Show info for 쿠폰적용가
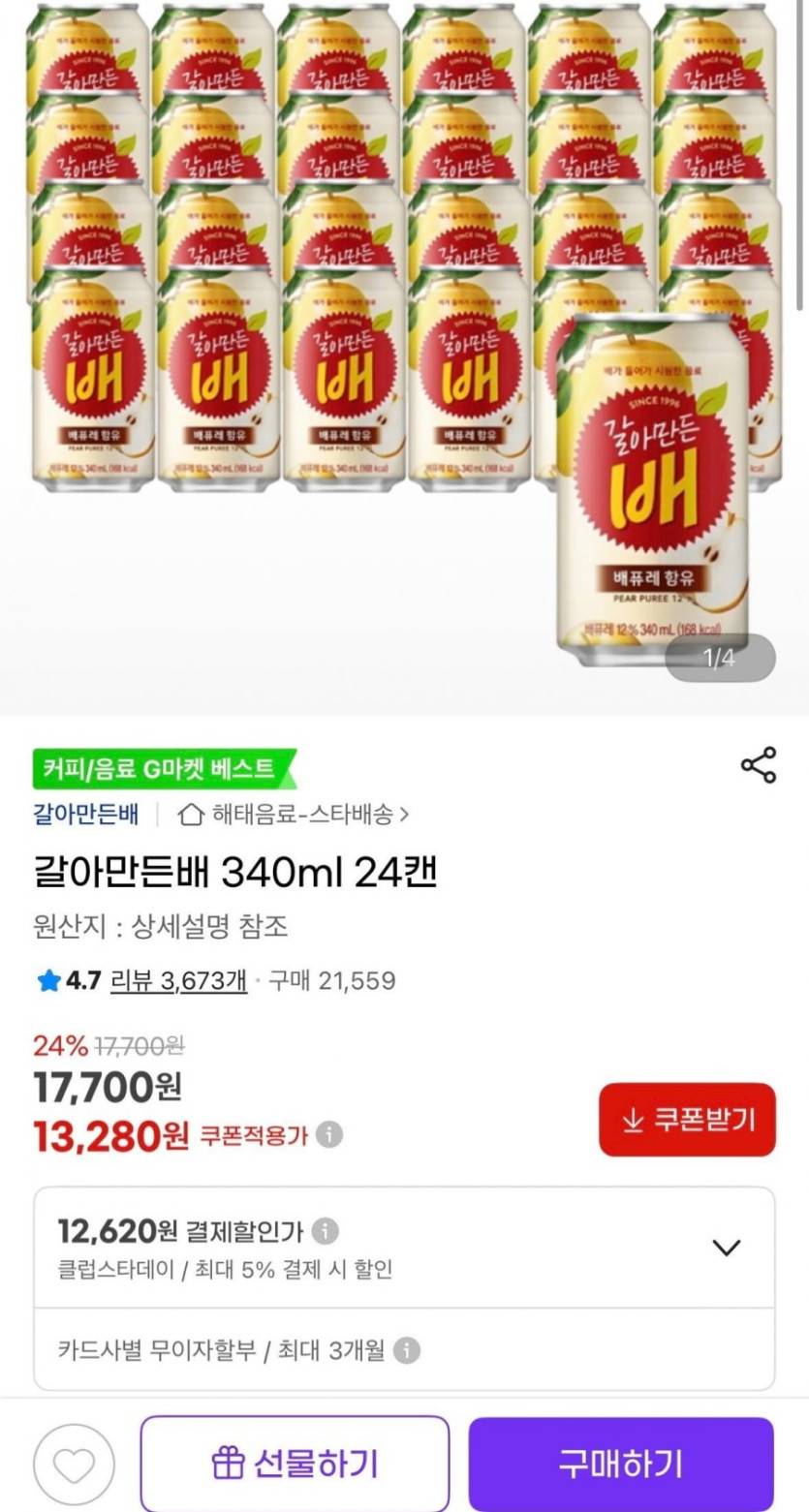Screen dimensions: 809x1512 pyautogui.click(x=329, y=1134)
